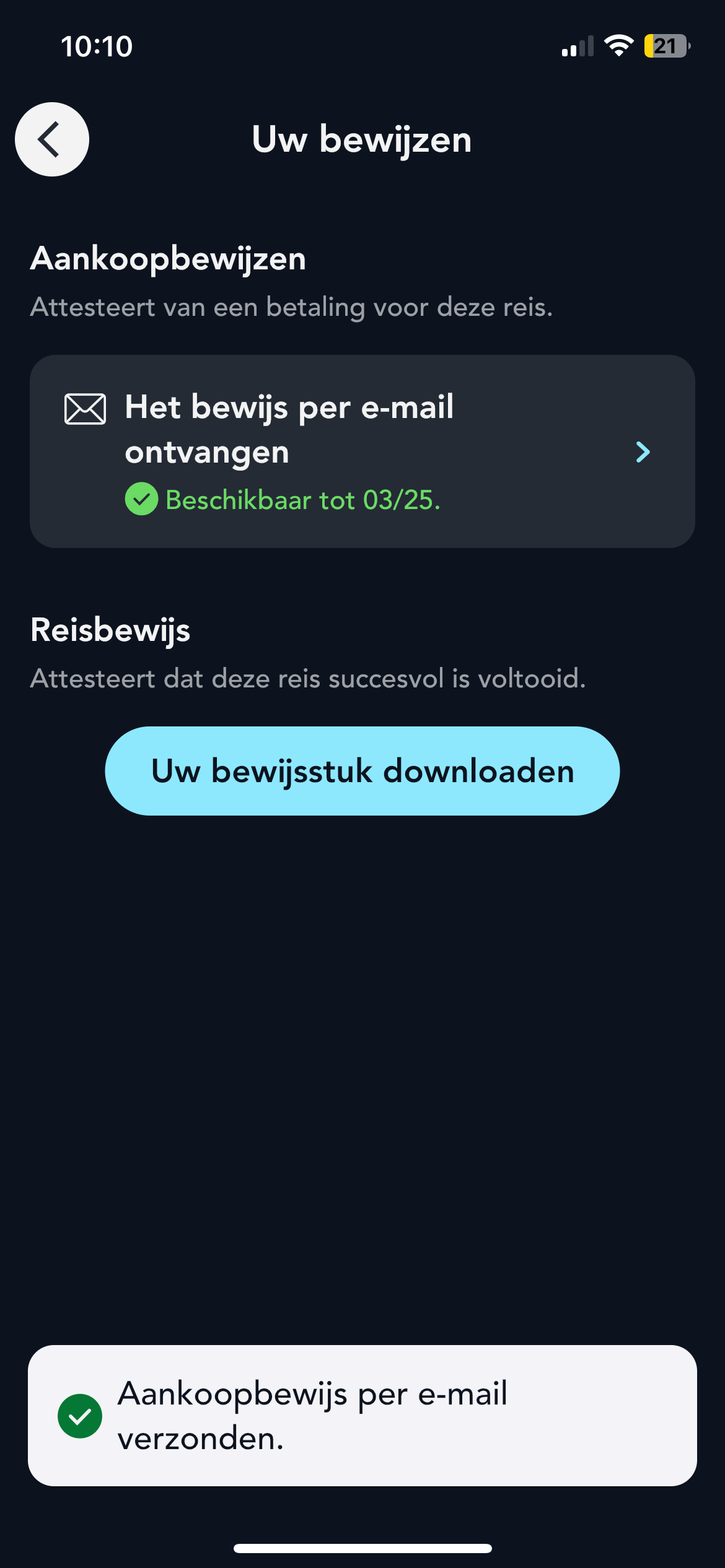The width and height of the screenshot is (725, 1568).
Task: Tap the envelope icon in the Aankoopbewijzen card
Action: click(x=84, y=408)
